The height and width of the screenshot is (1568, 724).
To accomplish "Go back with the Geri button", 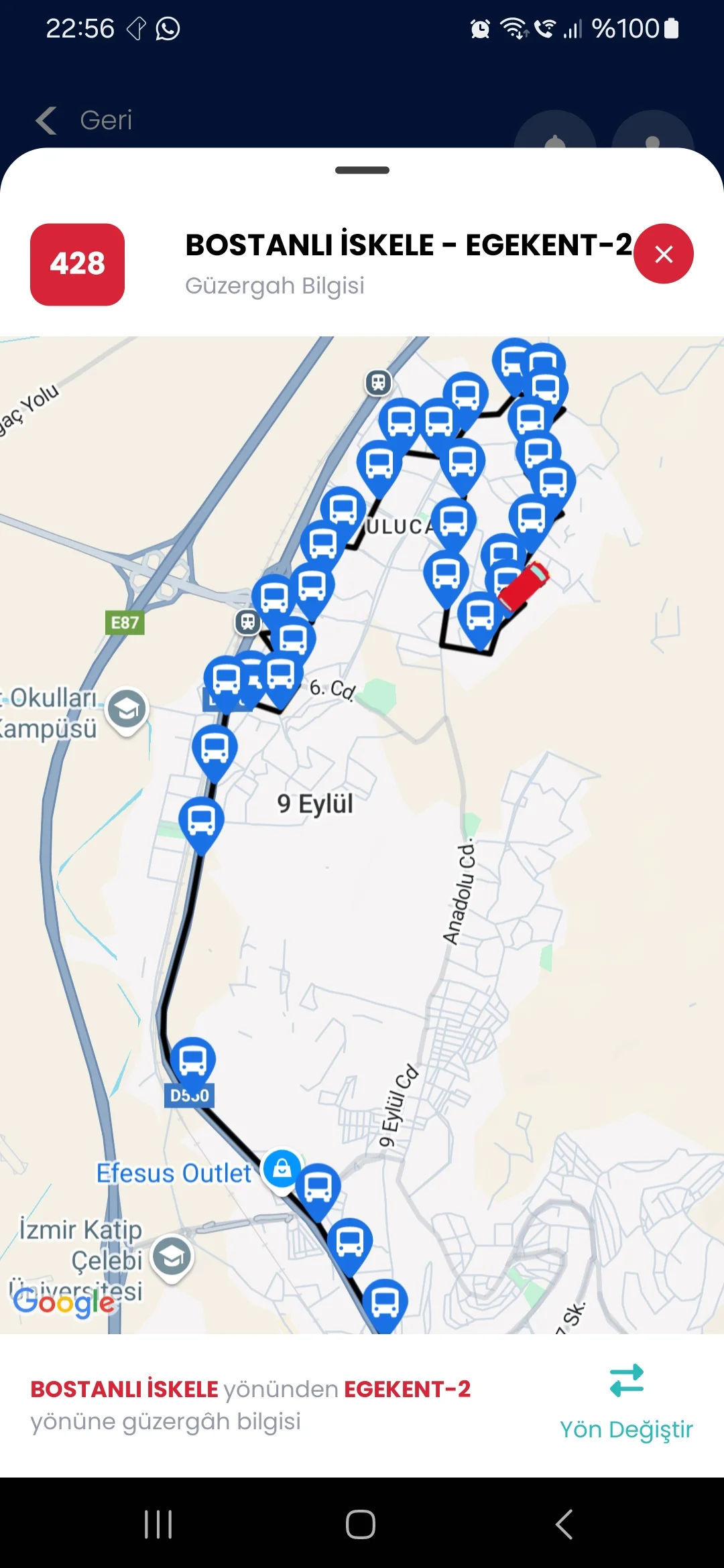I will (x=84, y=121).
